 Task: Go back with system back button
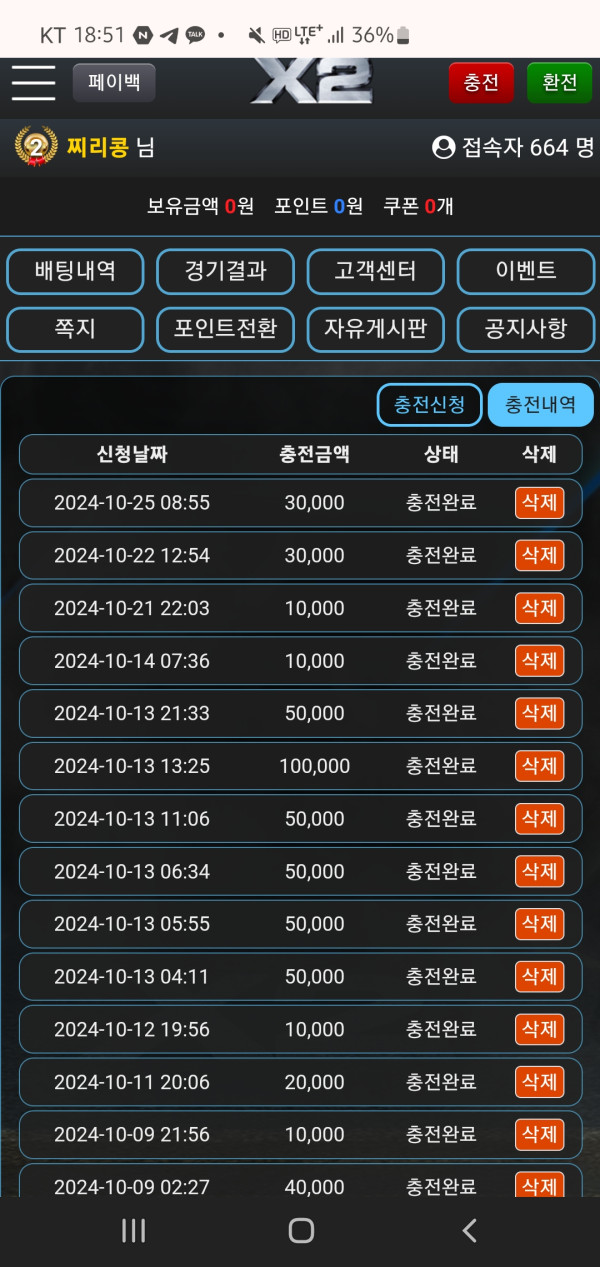point(469,1231)
